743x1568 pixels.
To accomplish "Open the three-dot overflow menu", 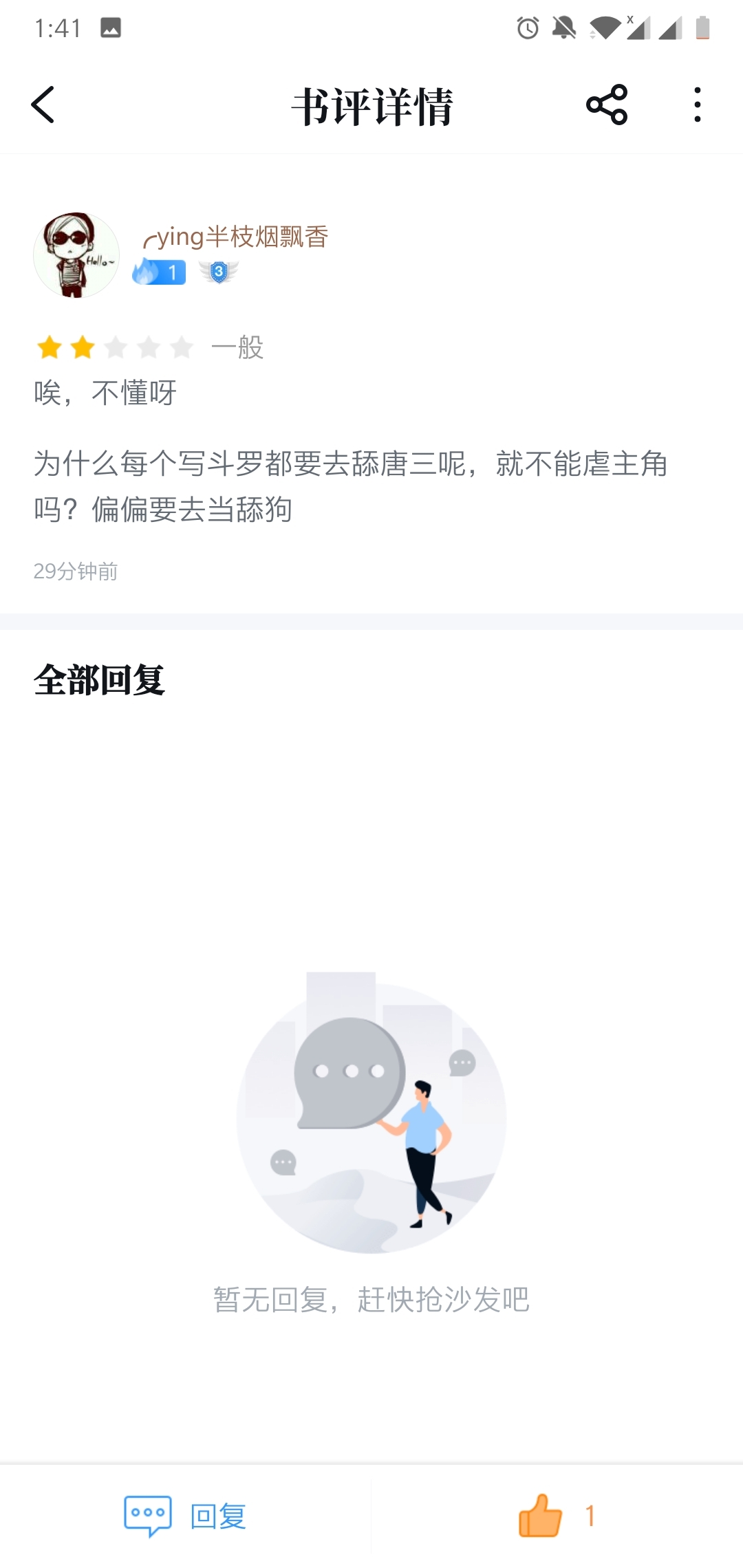I will tap(698, 105).
